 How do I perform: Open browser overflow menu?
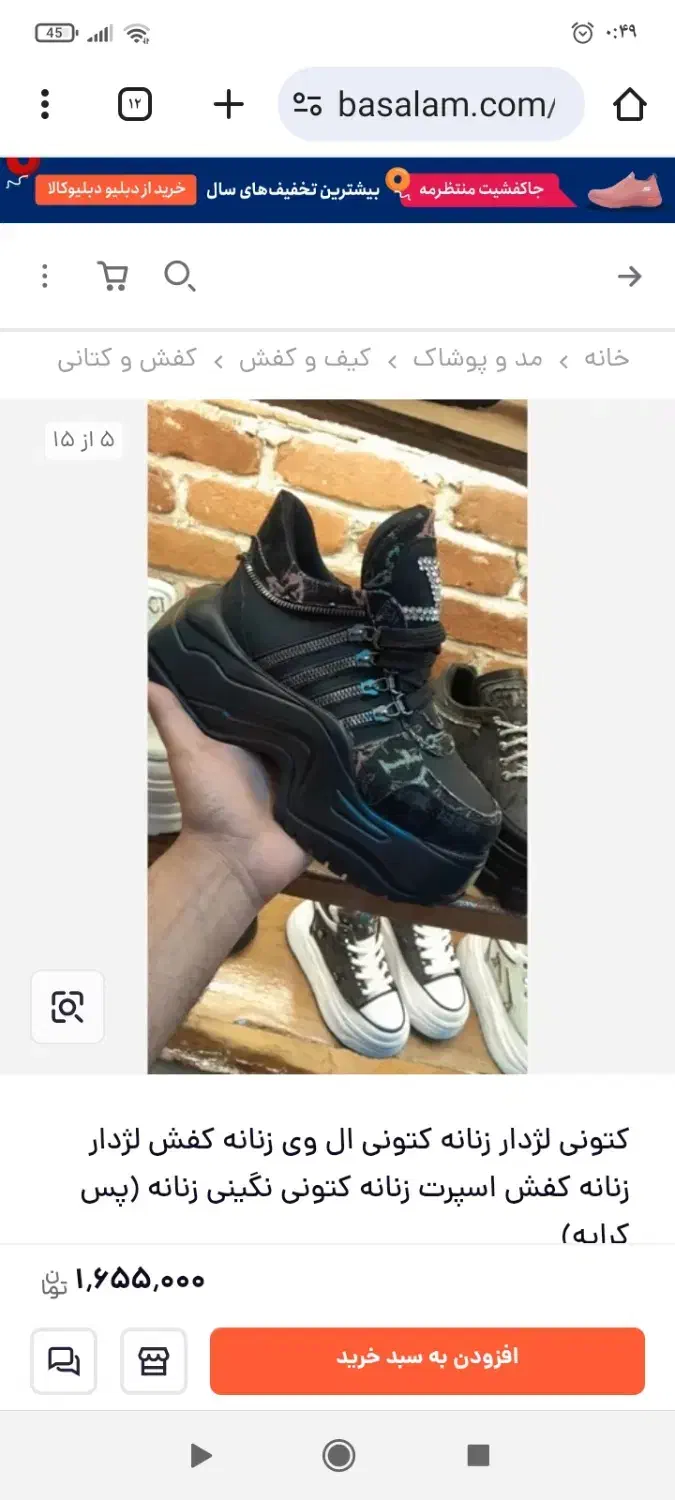click(x=45, y=104)
